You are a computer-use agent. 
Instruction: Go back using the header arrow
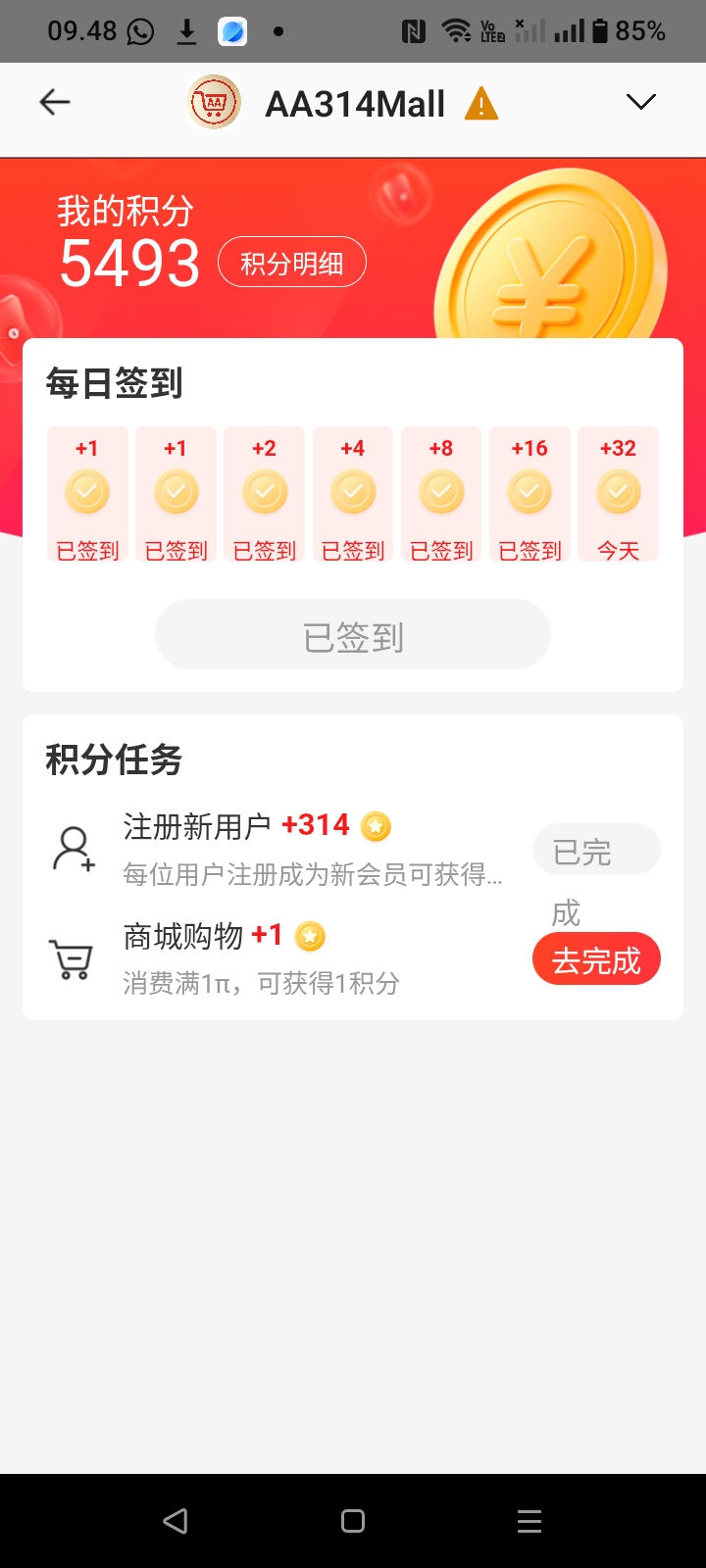coord(55,102)
